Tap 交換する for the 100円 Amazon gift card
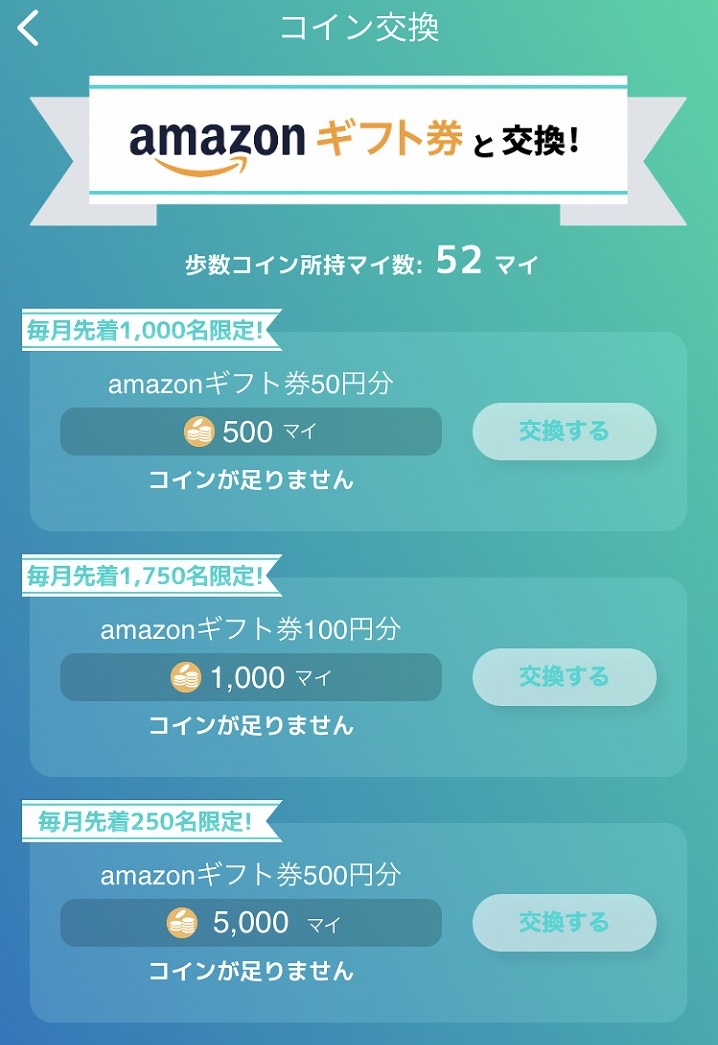718x1045 pixels. click(x=564, y=677)
